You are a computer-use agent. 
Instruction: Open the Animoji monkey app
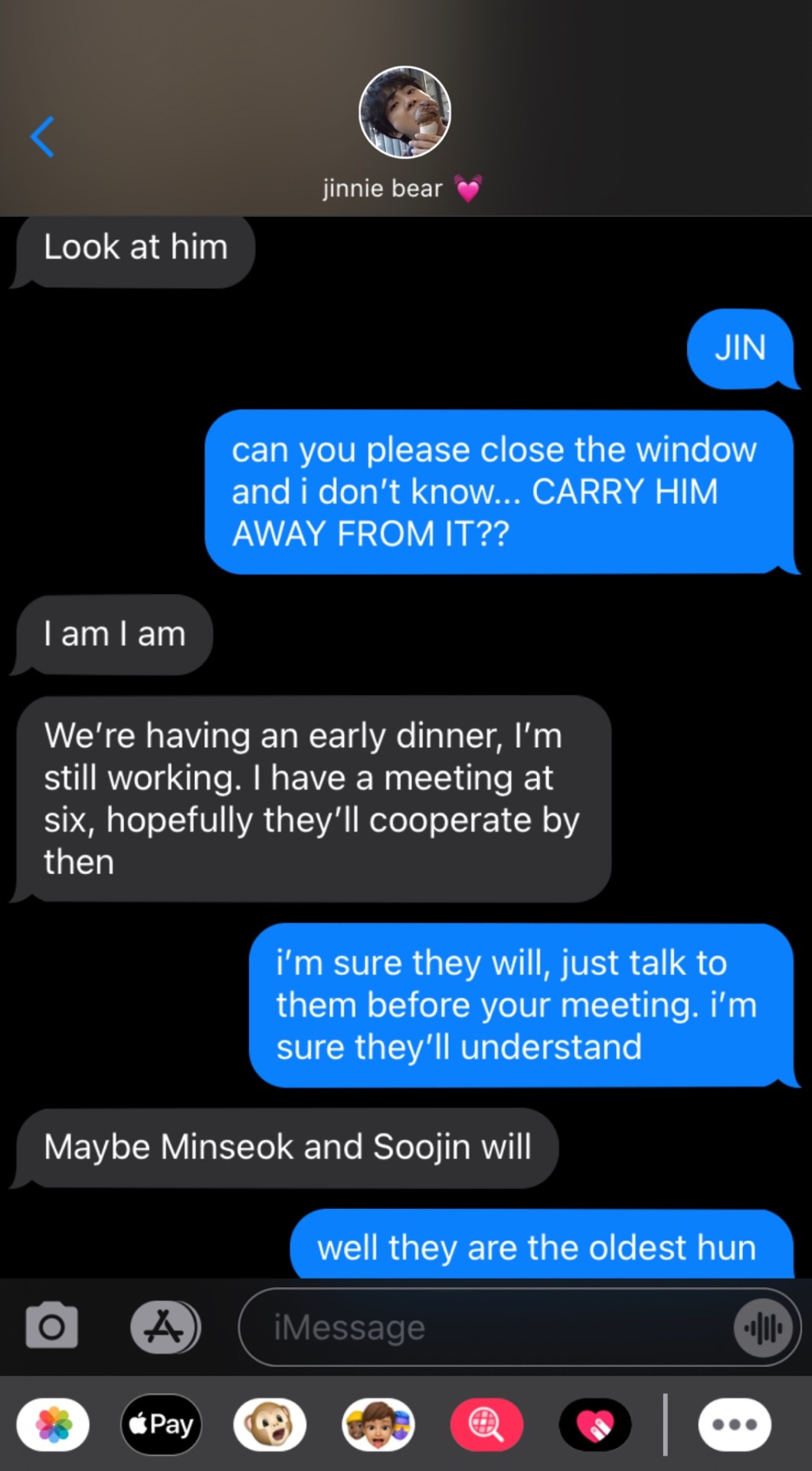tap(270, 1425)
